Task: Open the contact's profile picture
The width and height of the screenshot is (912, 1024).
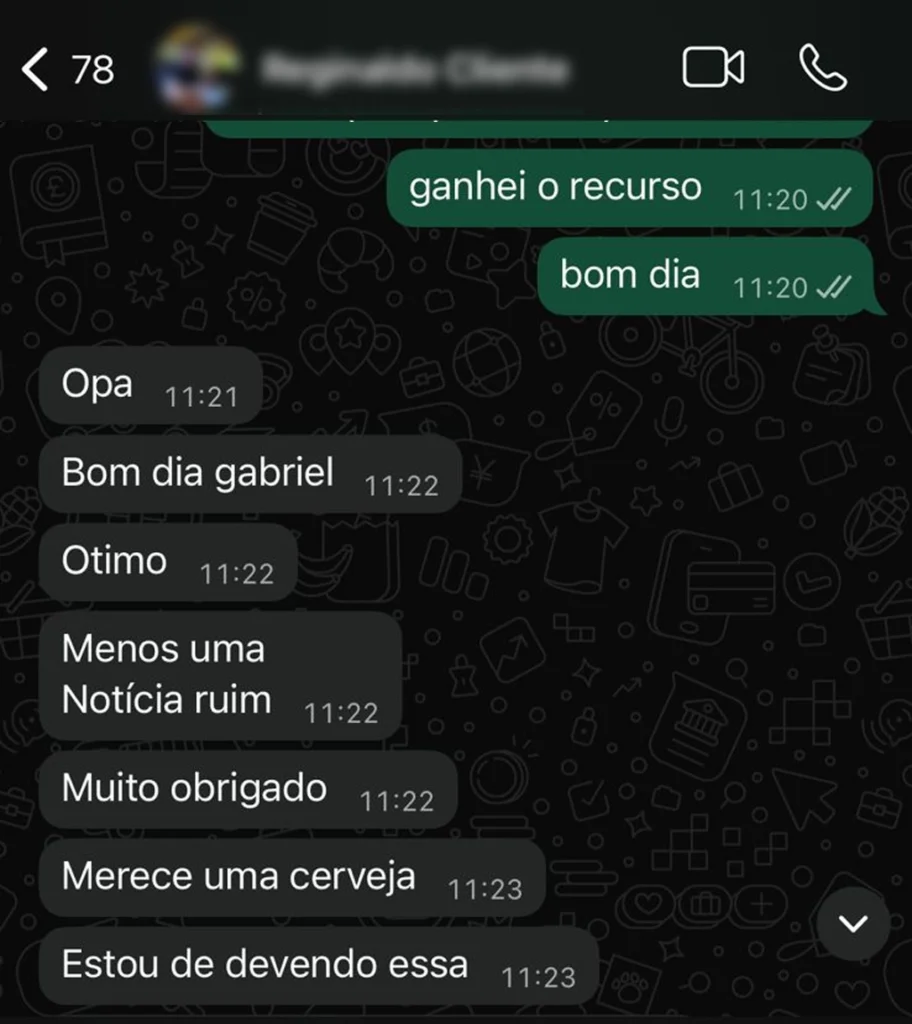Action: click(198, 68)
